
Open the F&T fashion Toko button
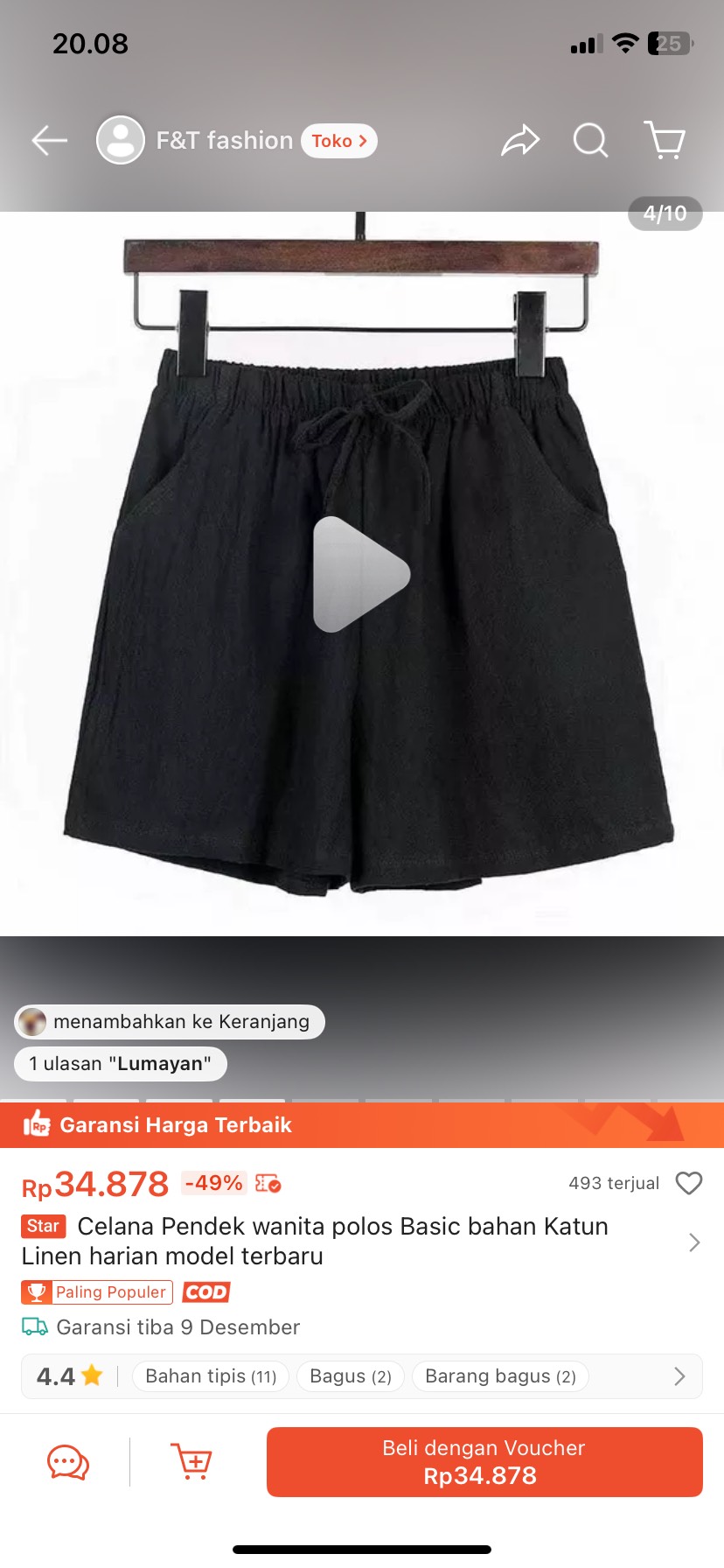click(339, 141)
